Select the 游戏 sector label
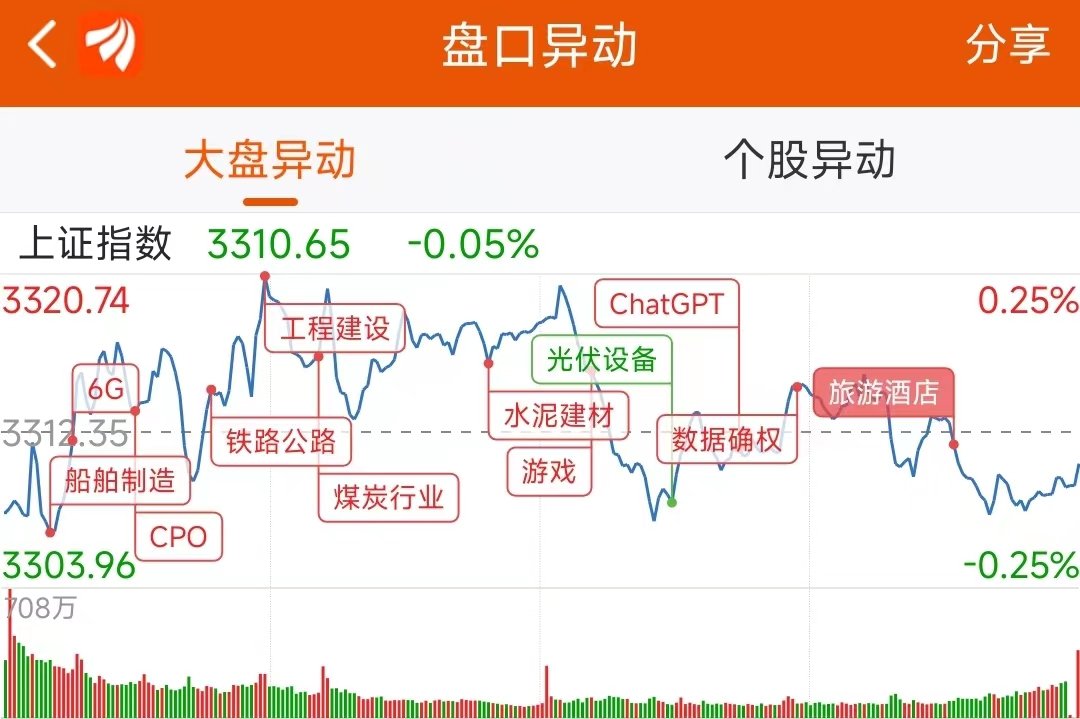 point(549,471)
